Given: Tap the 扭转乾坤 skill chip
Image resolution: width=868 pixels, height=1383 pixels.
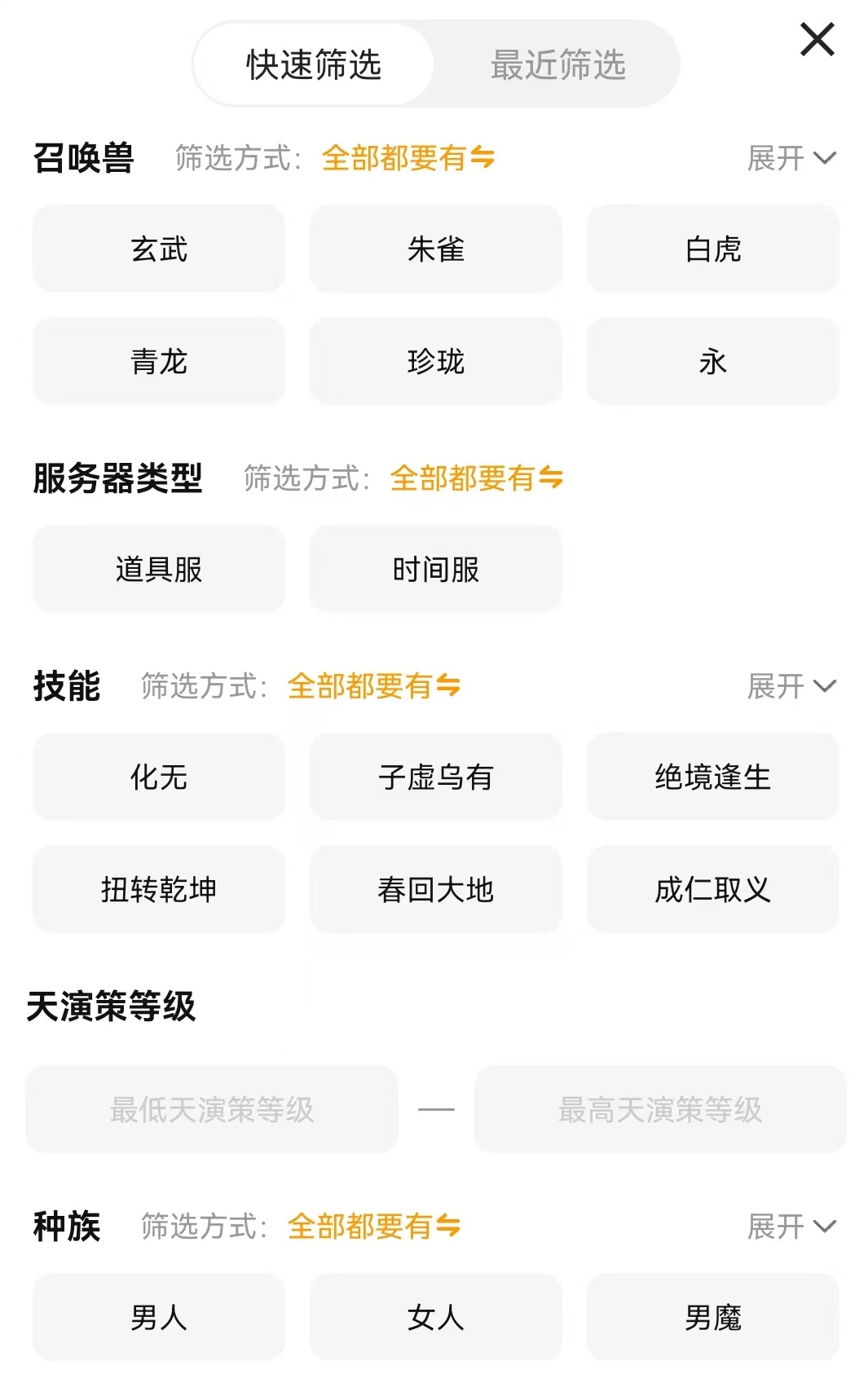Looking at the screenshot, I should pos(159,889).
